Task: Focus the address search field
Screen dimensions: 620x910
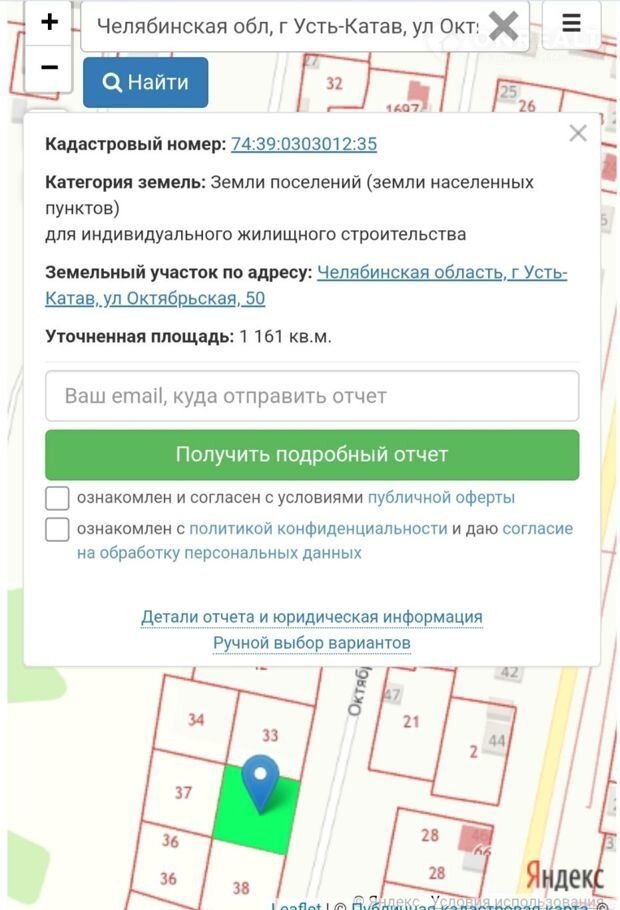Action: coord(285,26)
